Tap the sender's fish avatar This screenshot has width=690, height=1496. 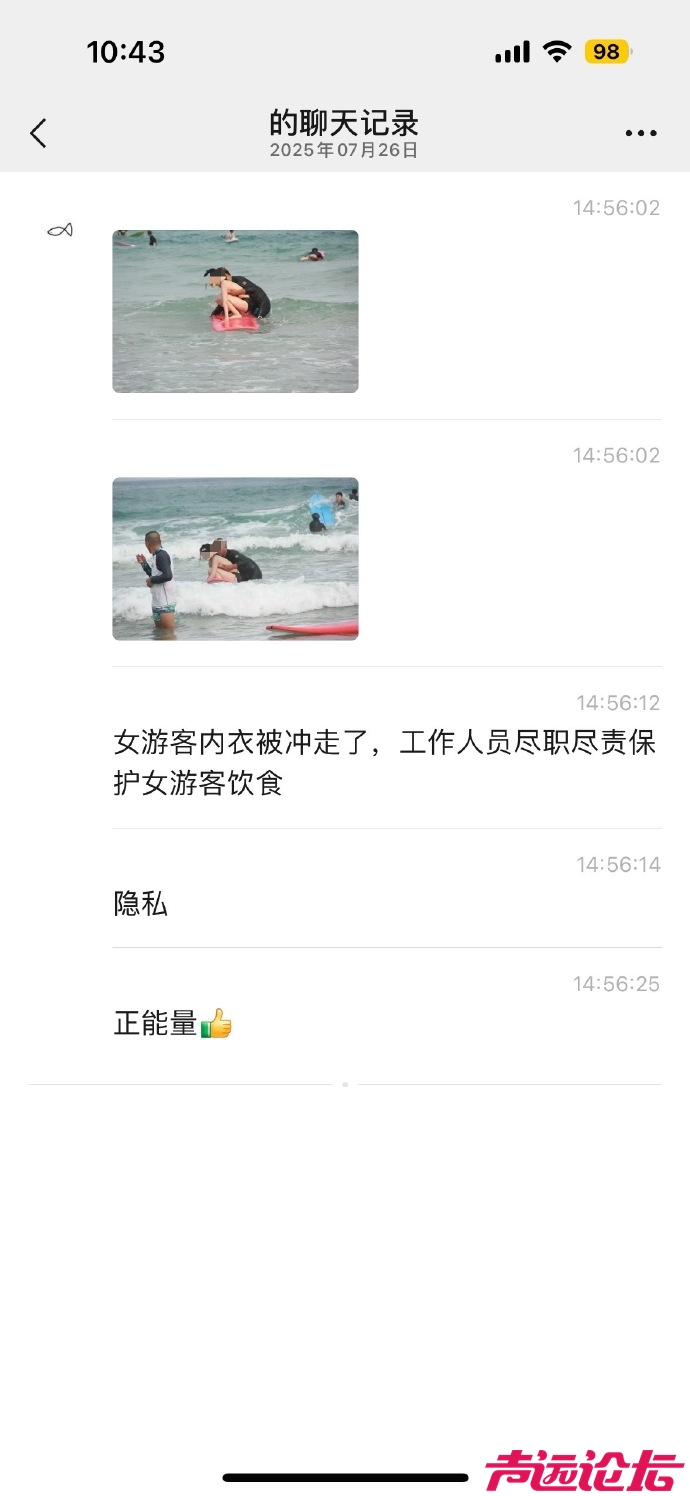tap(60, 231)
